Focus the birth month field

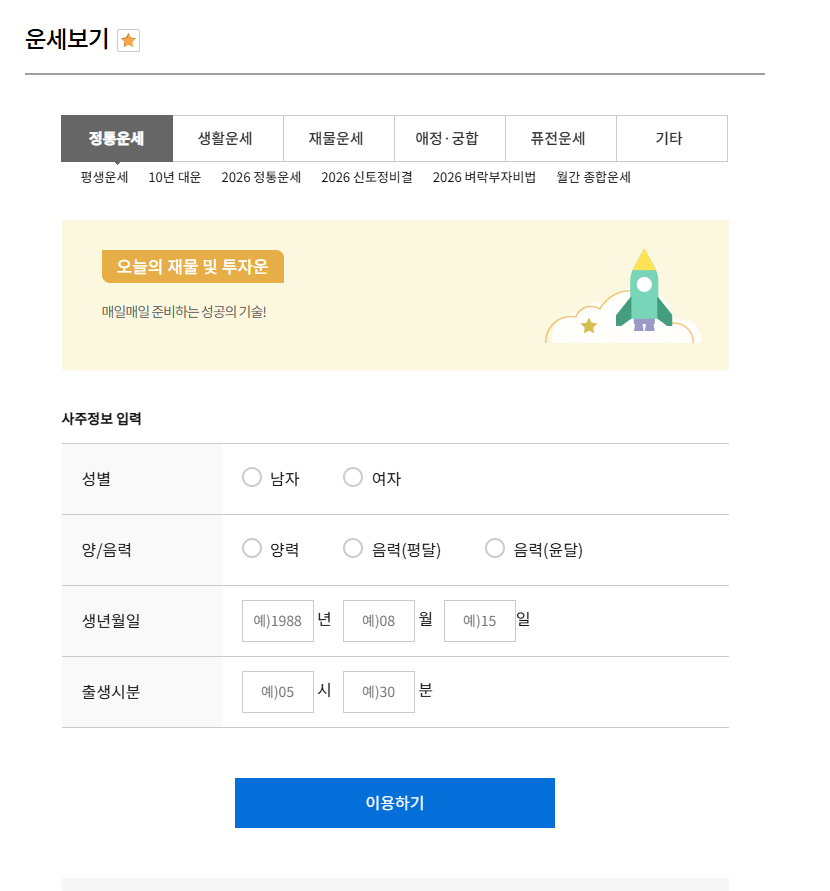click(378, 621)
